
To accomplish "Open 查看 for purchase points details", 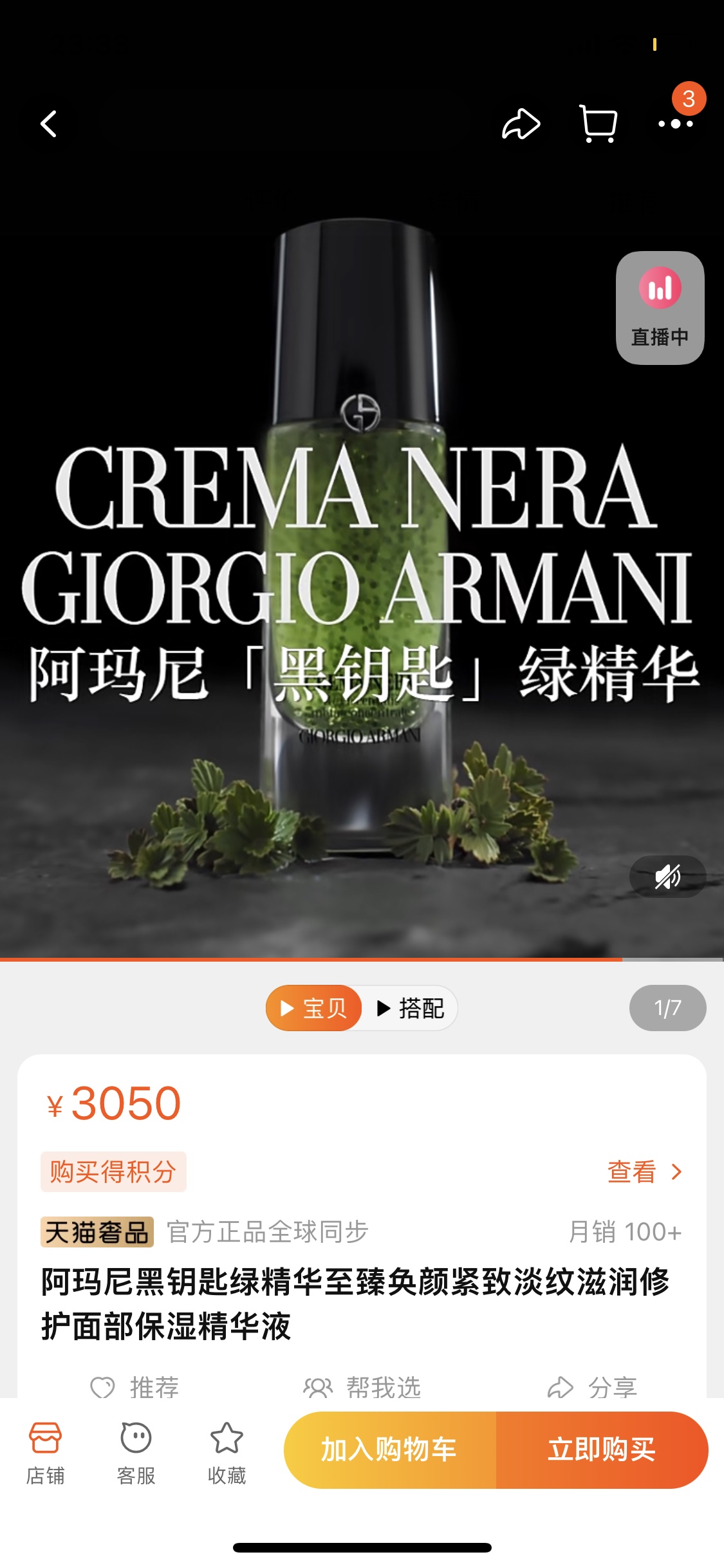I will coord(644,1171).
